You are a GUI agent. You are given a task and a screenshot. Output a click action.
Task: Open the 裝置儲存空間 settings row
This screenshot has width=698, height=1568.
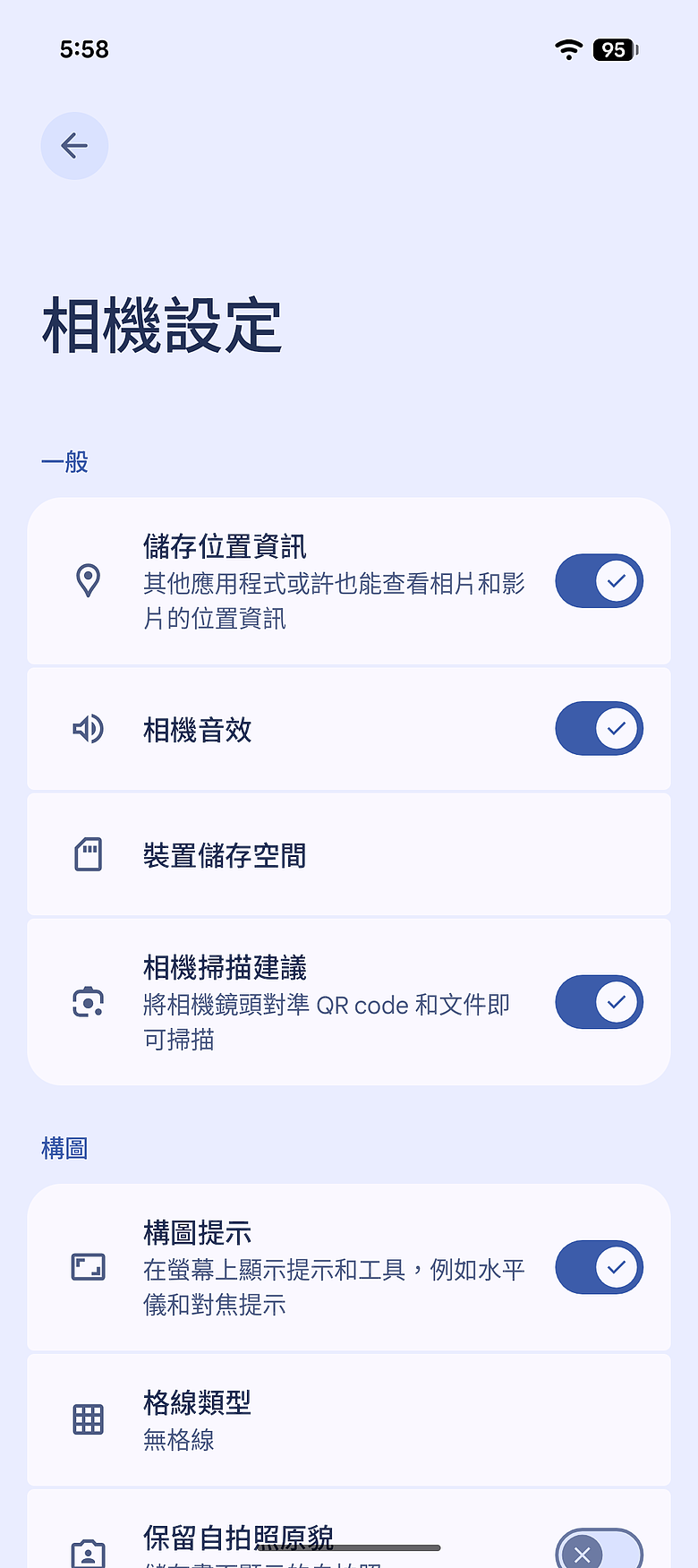pyautogui.click(x=349, y=854)
